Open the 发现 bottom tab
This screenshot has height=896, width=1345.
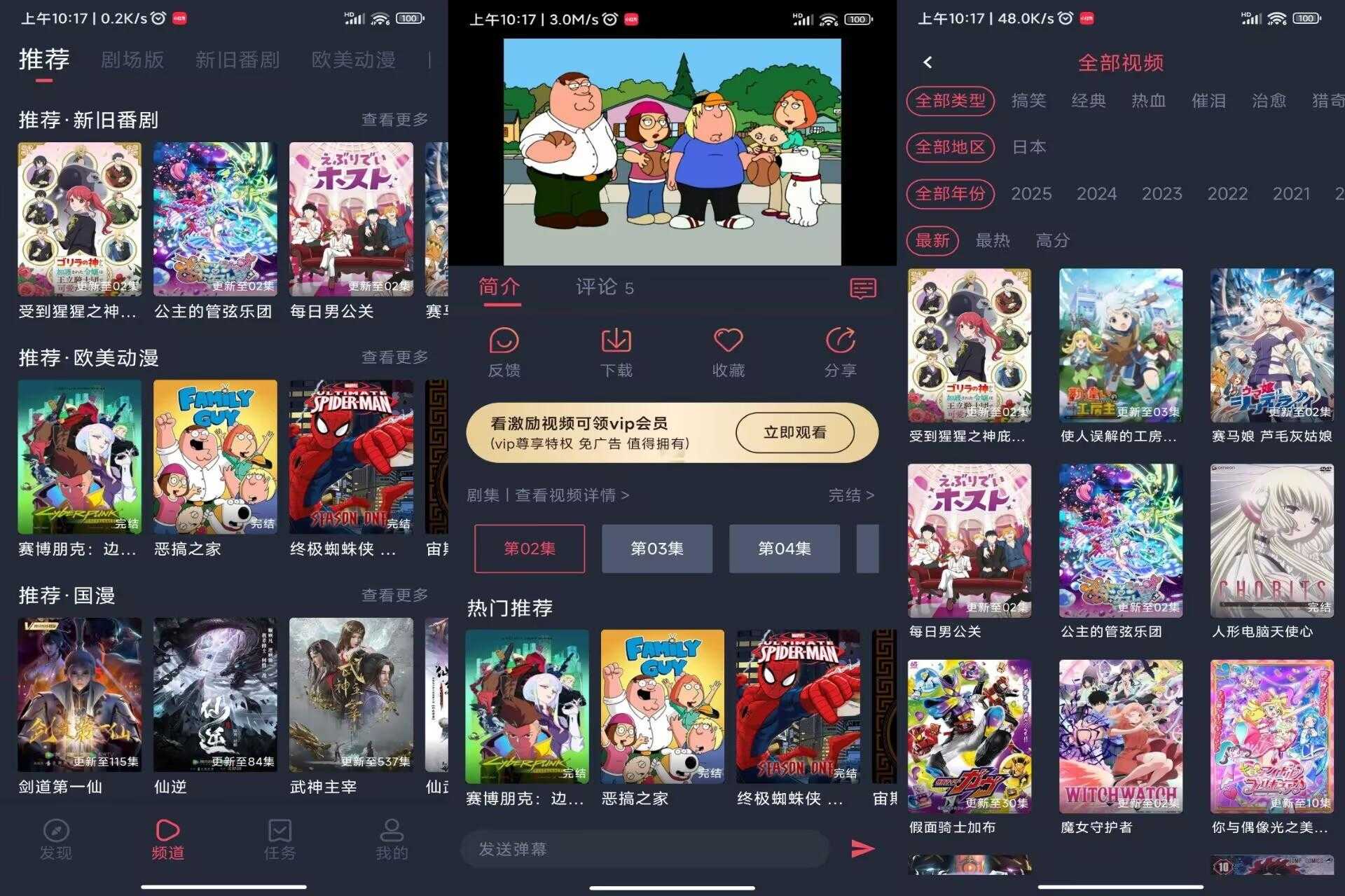pyautogui.click(x=55, y=839)
